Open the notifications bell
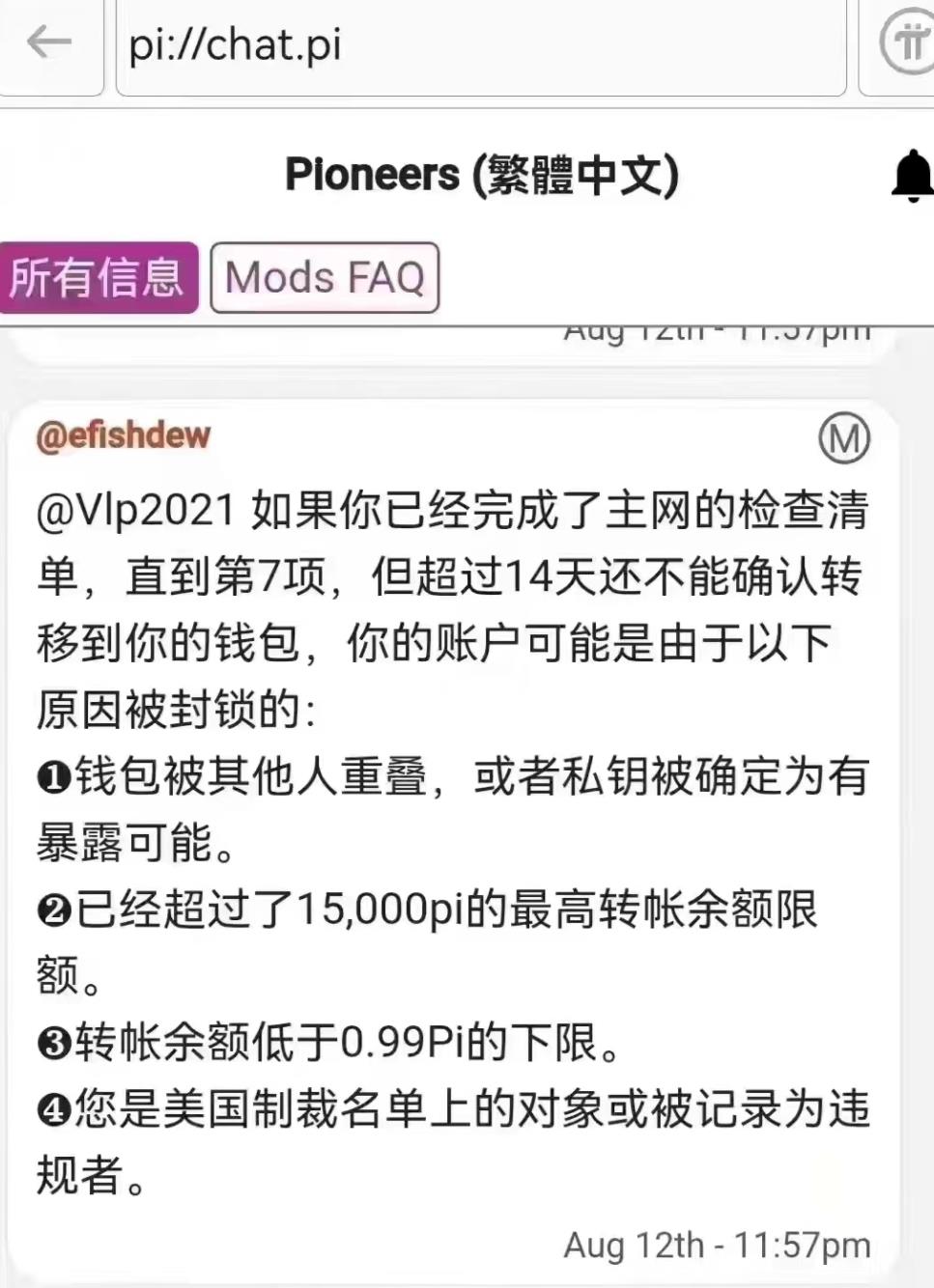 [x=911, y=177]
